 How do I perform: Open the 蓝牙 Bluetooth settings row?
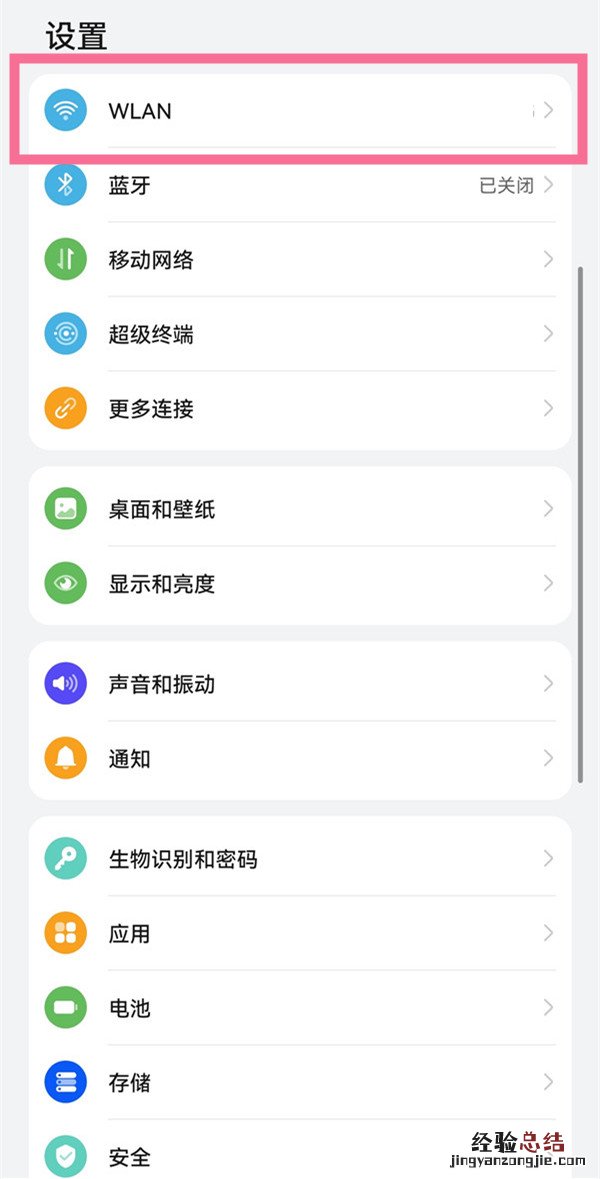point(300,185)
